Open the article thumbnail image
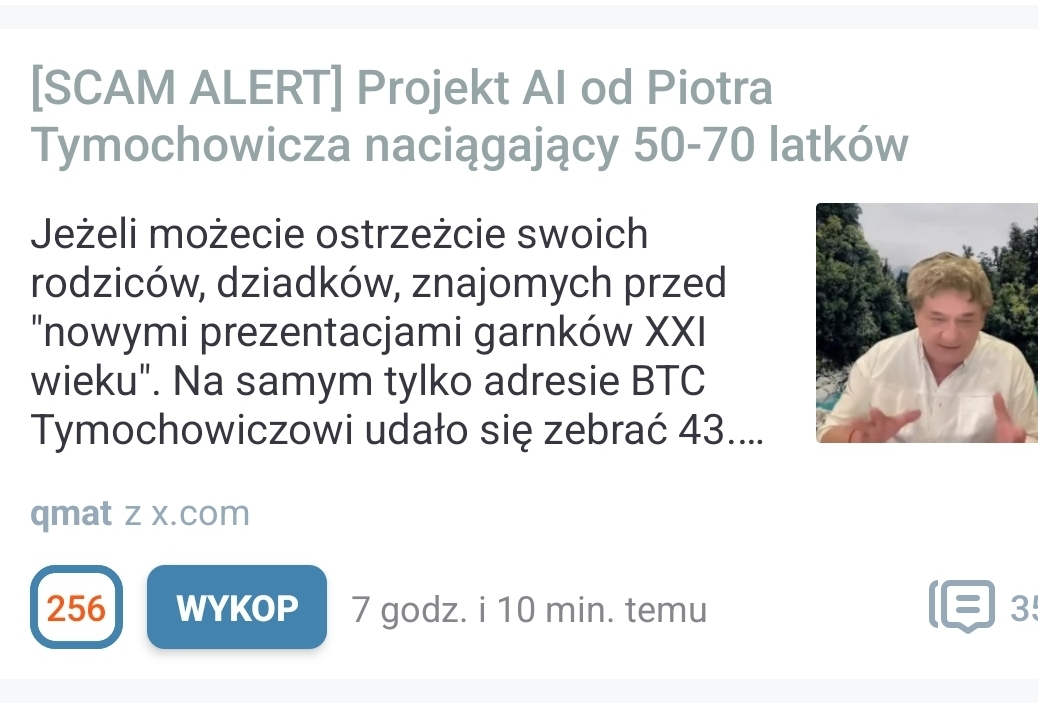Screen dimensions: 1038x712 [x=926, y=323]
